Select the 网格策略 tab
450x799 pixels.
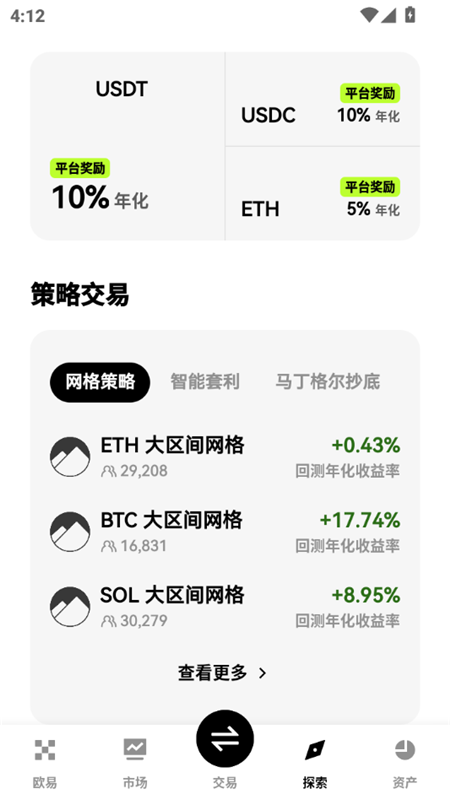100,382
